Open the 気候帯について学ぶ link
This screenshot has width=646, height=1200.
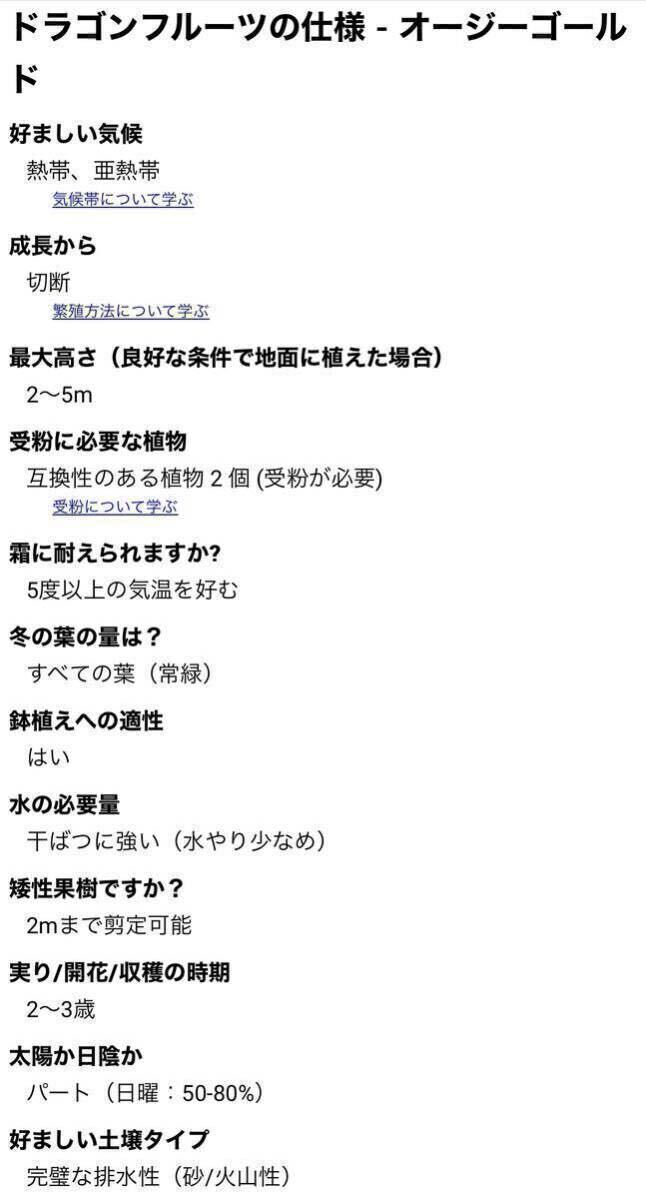pyautogui.click(x=123, y=199)
